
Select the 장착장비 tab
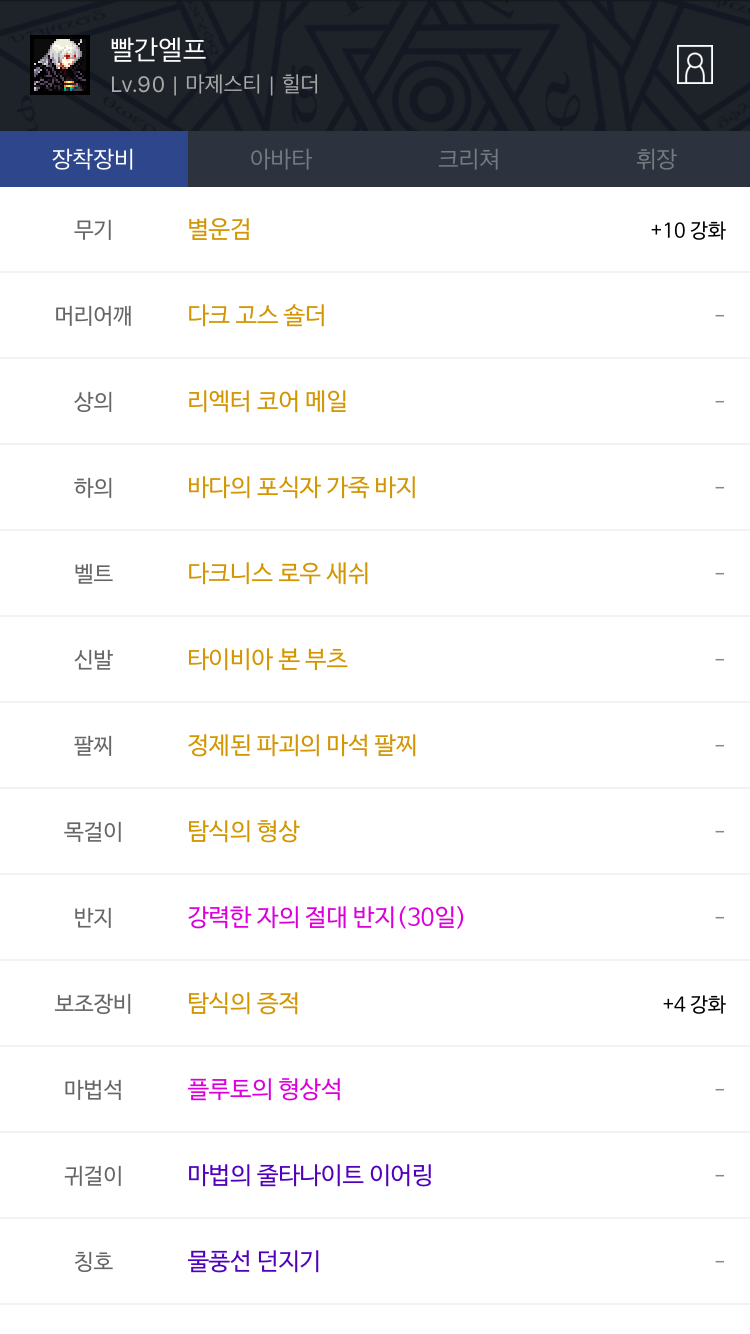click(x=94, y=159)
